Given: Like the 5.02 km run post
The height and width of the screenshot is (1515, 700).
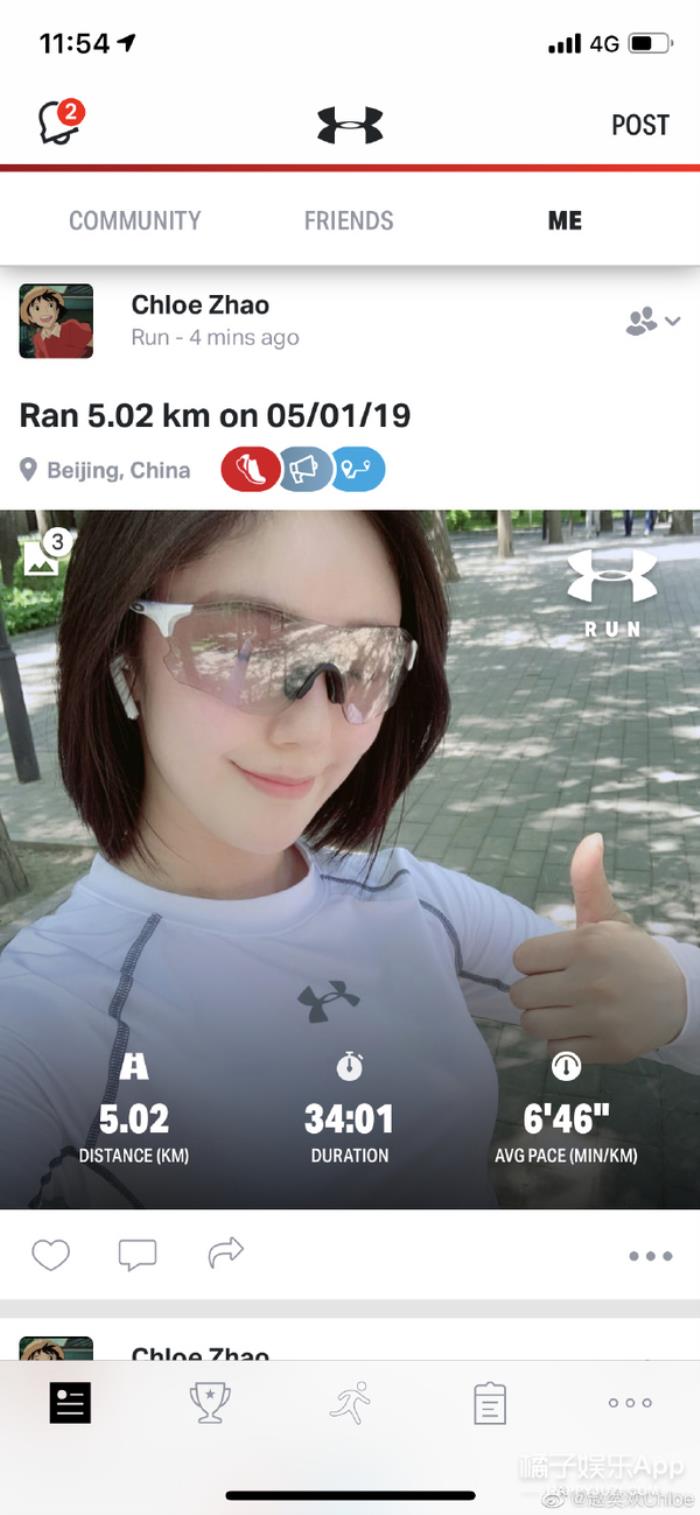Looking at the screenshot, I should [50, 1254].
